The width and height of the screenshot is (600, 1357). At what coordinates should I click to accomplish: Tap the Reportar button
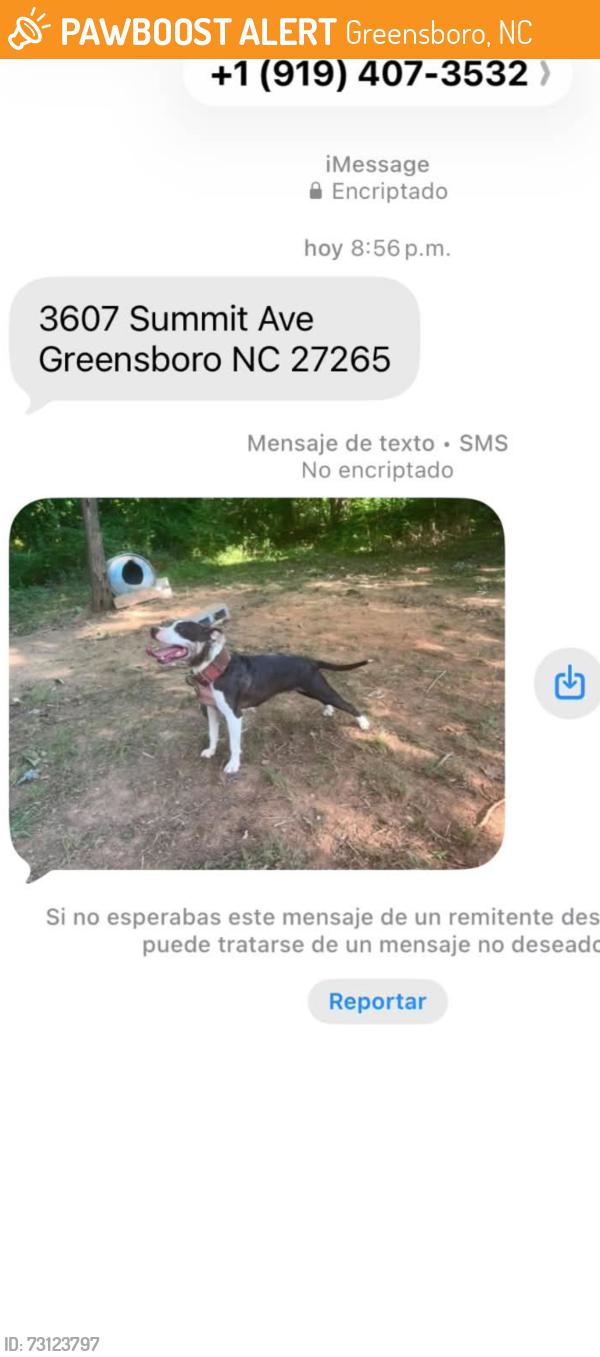click(x=377, y=1001)
